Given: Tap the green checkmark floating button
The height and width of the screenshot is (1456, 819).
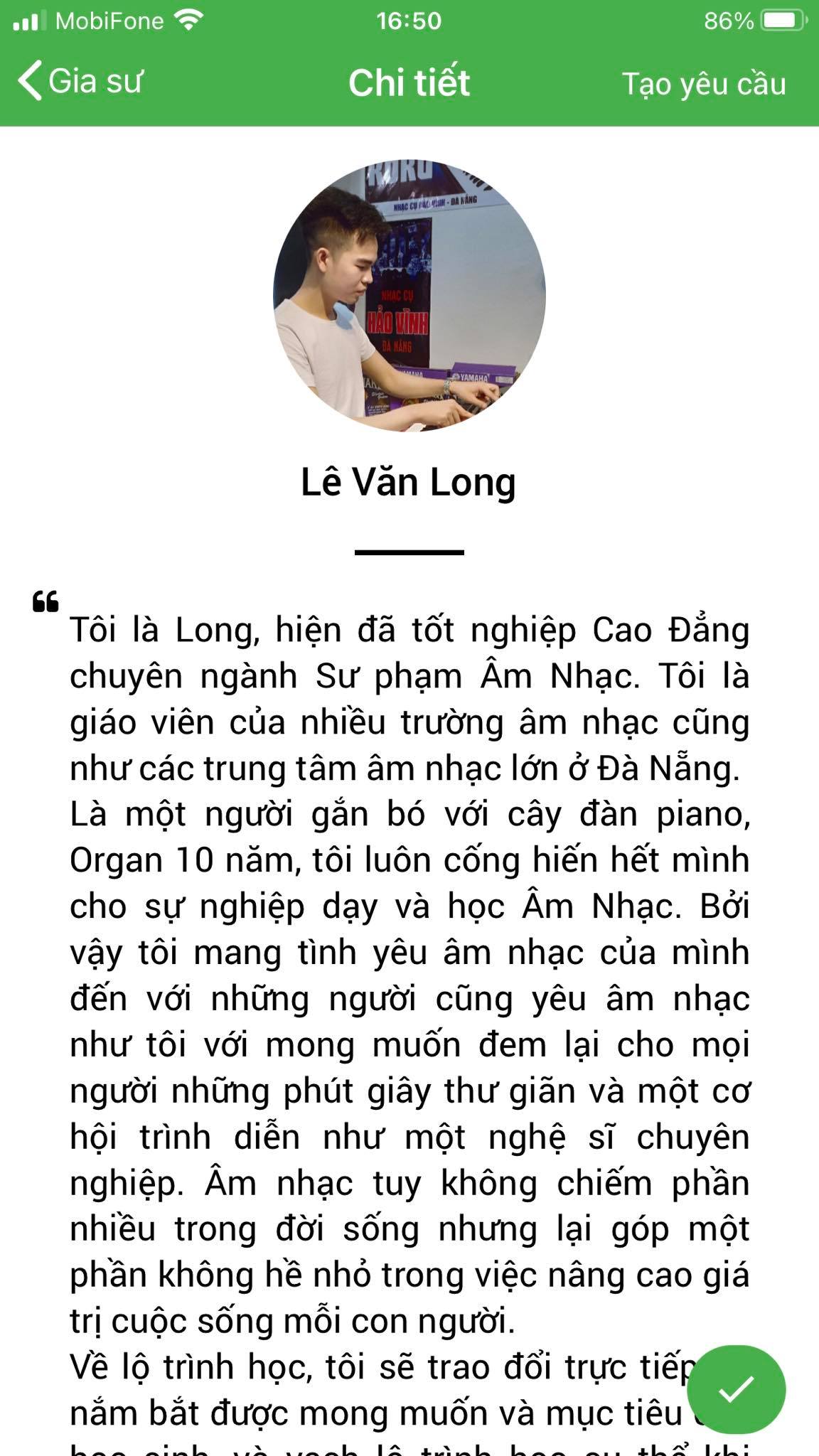Looking at the screenshot, I should [x=736, y=1389].
